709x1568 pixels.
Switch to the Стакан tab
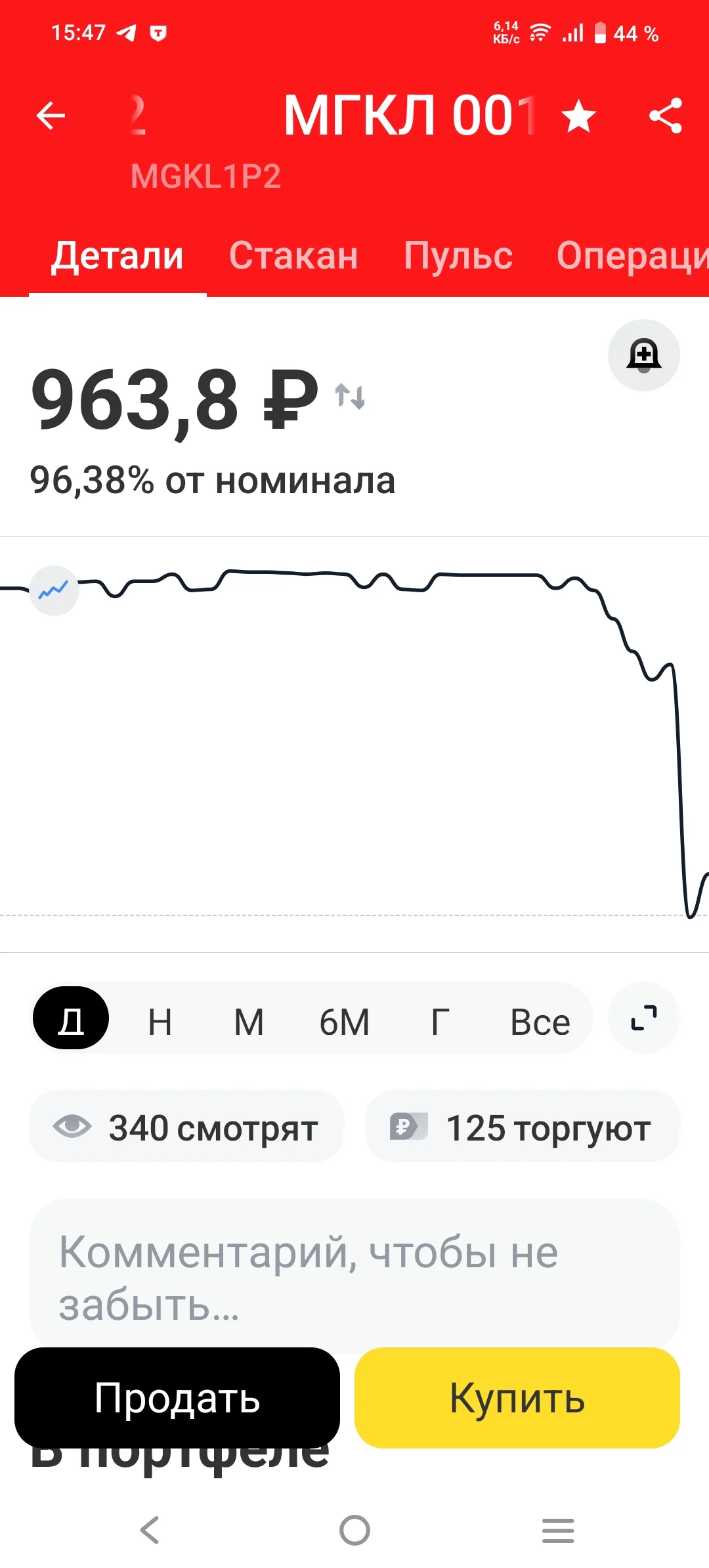coord(293,255)
